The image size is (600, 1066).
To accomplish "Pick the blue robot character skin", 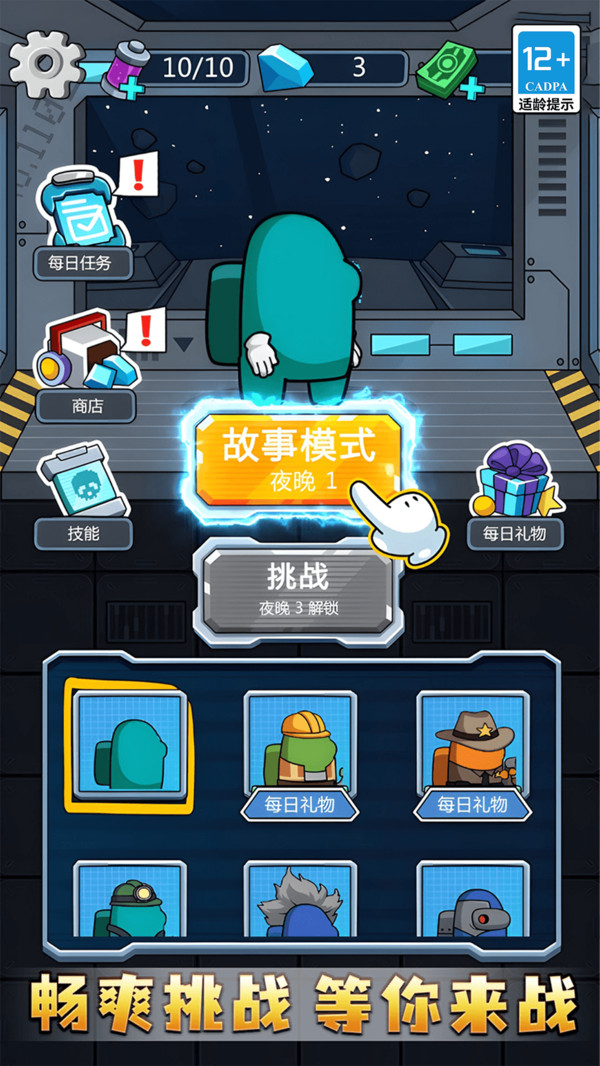I will [472, 902].
